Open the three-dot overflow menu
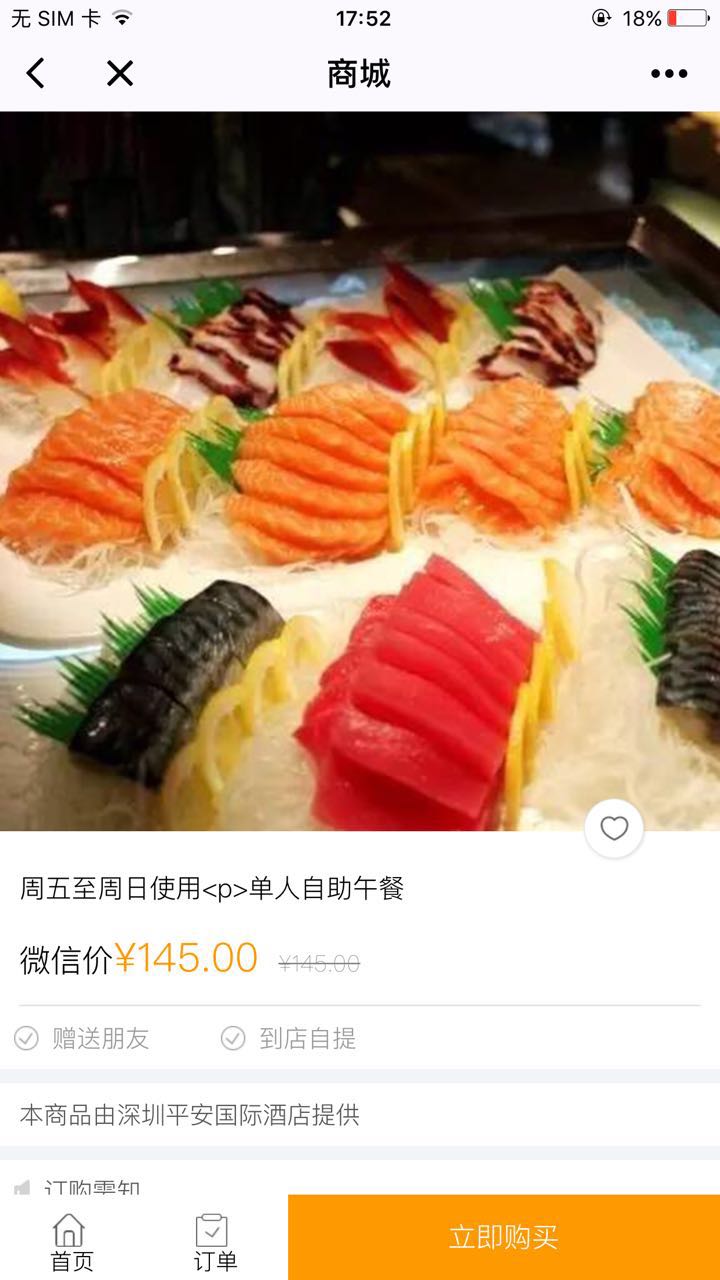Viewport: 720px width, 1280px height. 669,73
